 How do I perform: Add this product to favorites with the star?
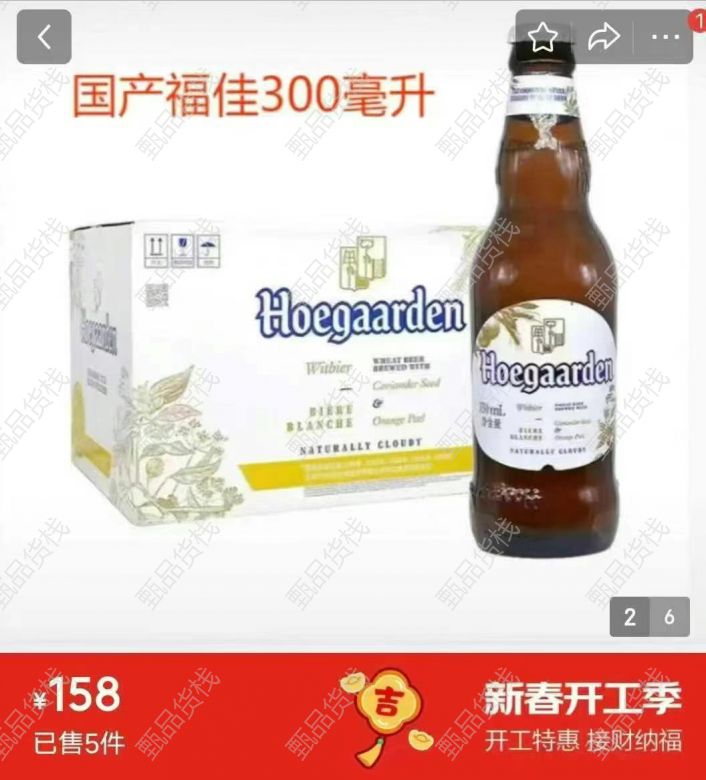[x=543, y=38]
